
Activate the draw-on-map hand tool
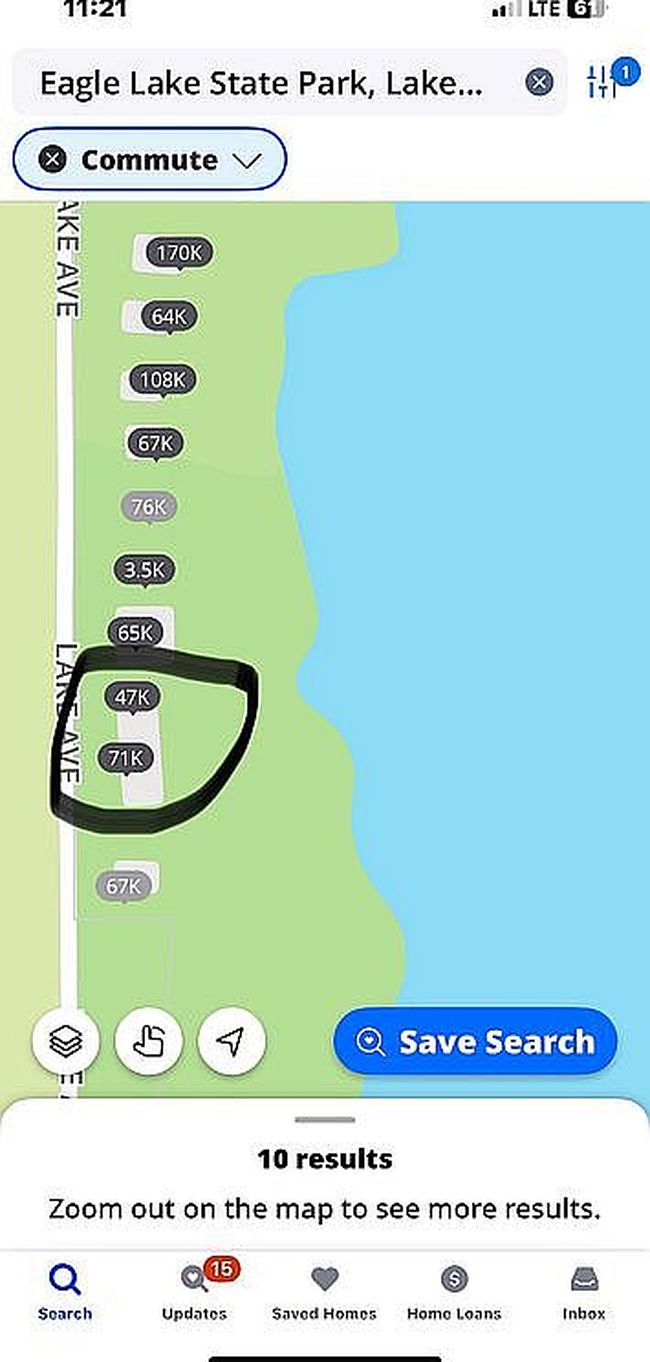pyautogui.click(x=149, y=1041)
